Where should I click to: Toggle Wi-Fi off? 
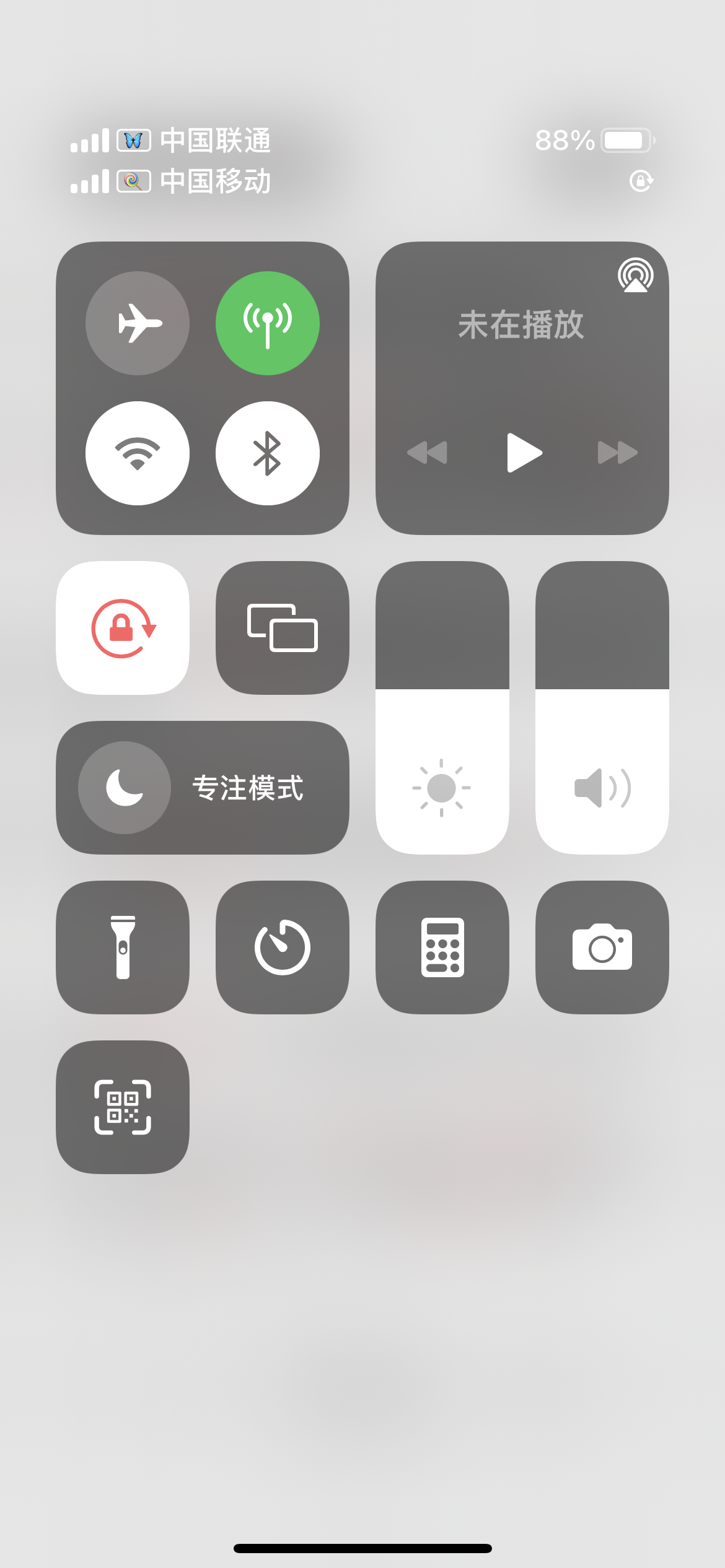tap(138, 453)
